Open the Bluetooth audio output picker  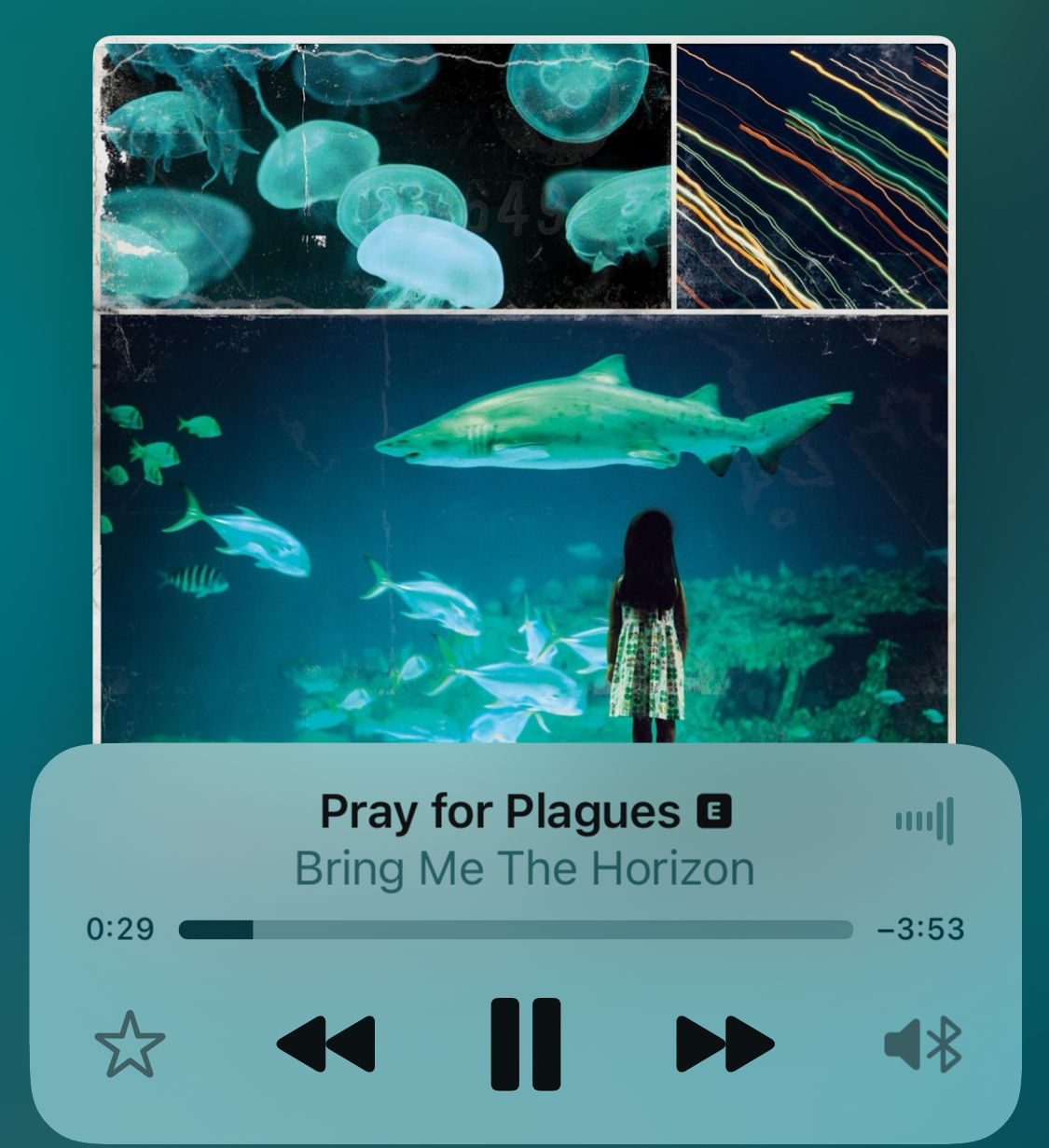(x=922, y=1044)
